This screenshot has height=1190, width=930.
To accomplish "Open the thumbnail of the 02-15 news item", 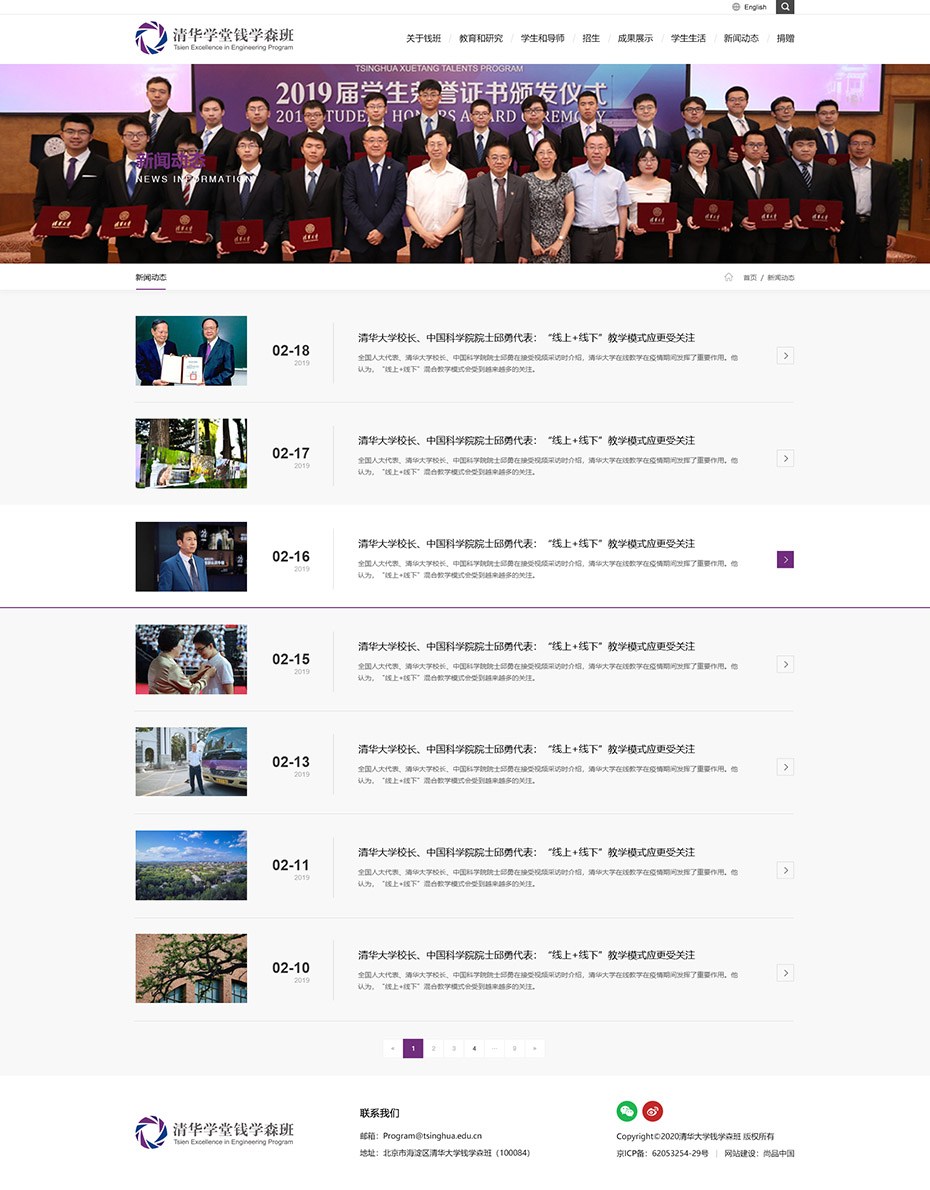I will [x=191, y=659].
